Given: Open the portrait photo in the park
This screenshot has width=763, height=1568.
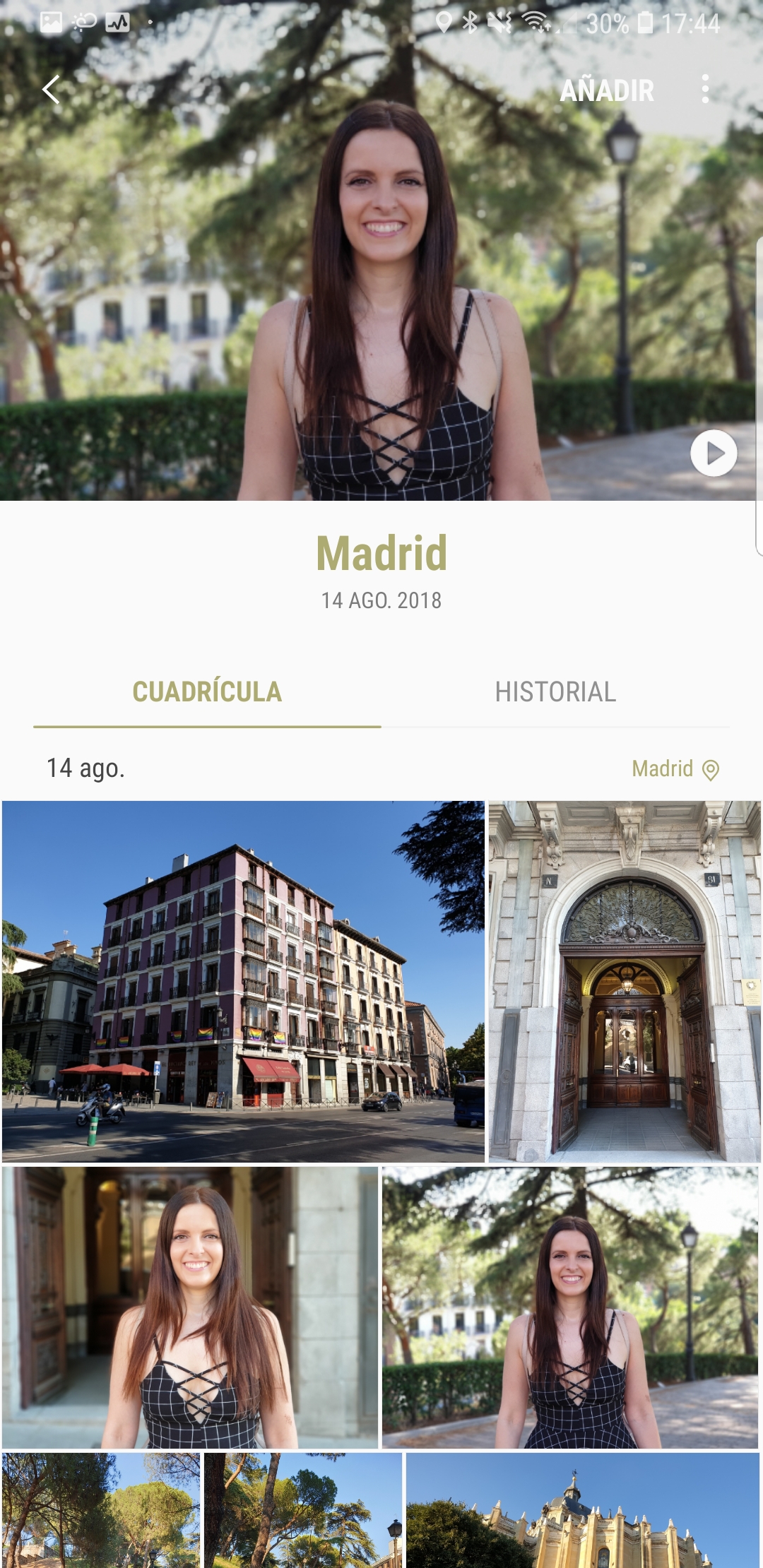Looking at the screenshot, I should 570,1307.
